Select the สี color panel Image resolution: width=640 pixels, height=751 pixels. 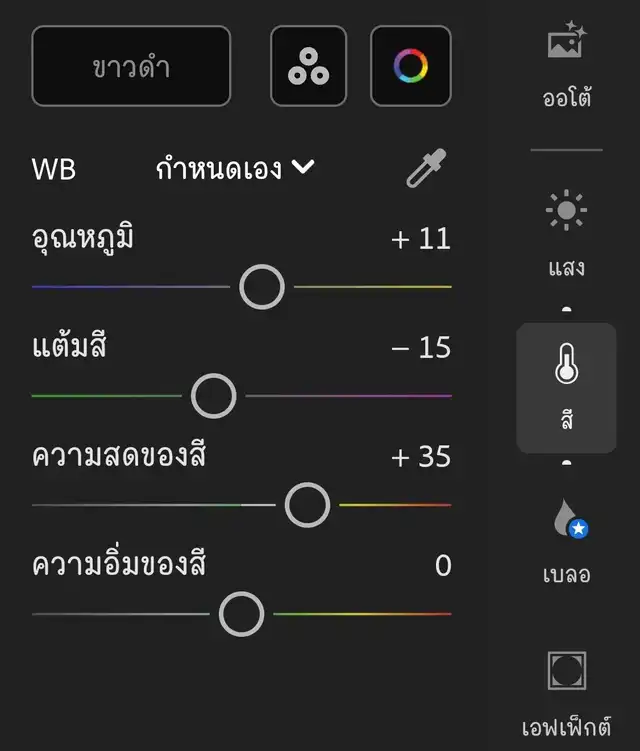click(x=566, y=388)
